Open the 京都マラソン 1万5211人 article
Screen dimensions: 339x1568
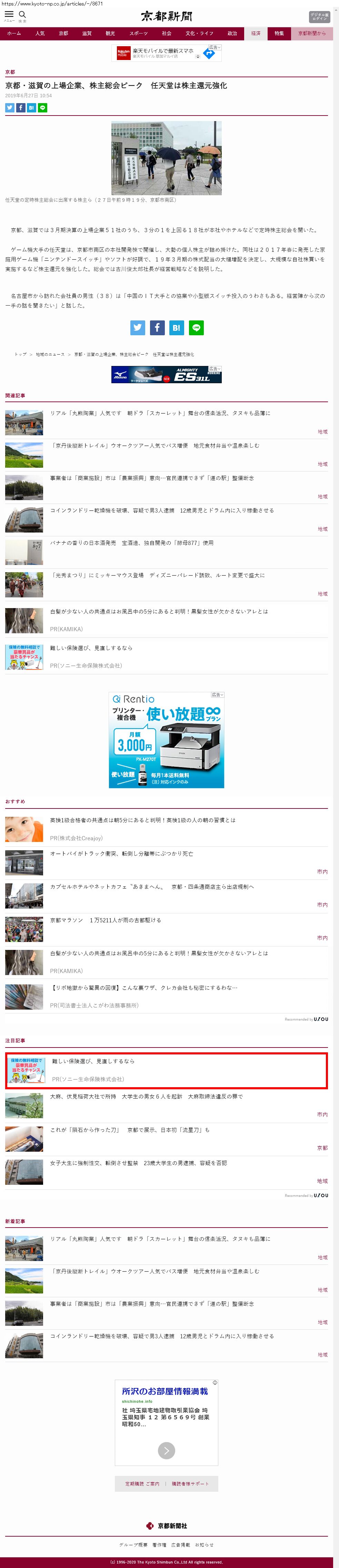pos(105,920)
